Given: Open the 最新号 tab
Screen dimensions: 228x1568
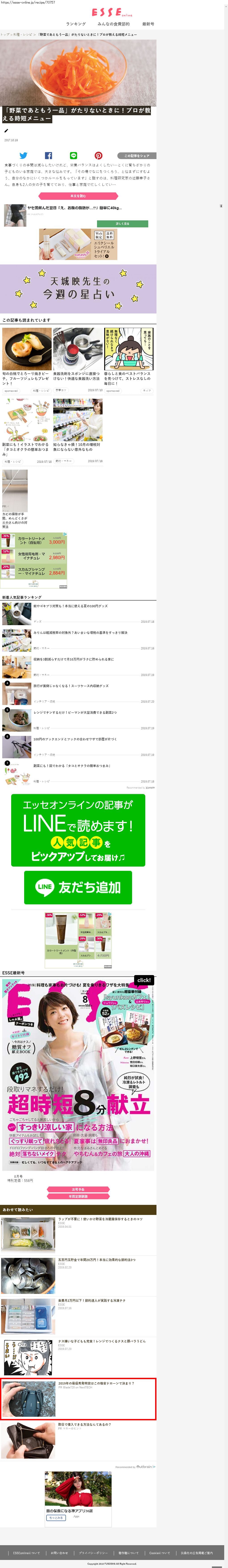Looking at the screenshot, I should [x=148, y=24].
